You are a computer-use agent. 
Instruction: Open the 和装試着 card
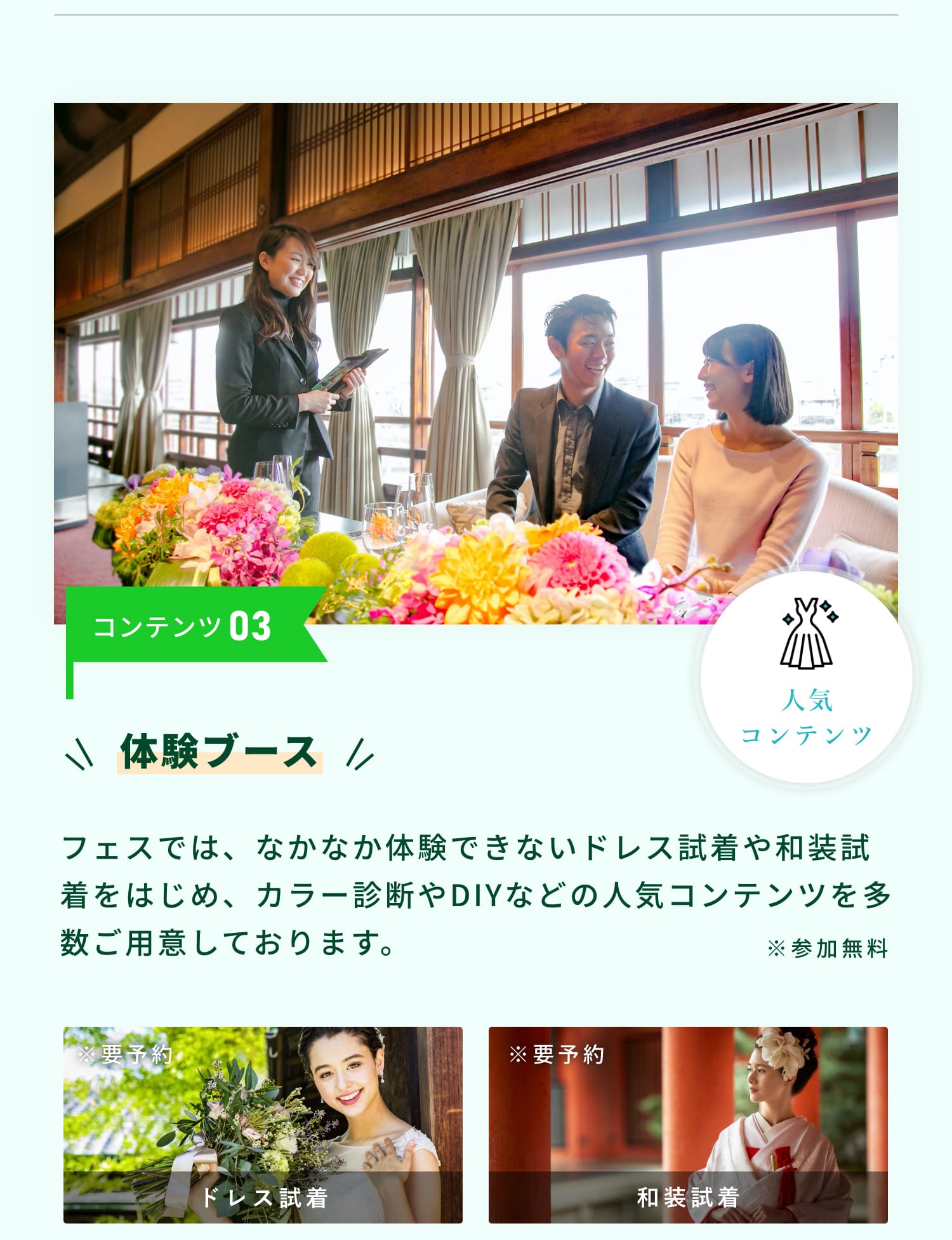click(688, 1125)
